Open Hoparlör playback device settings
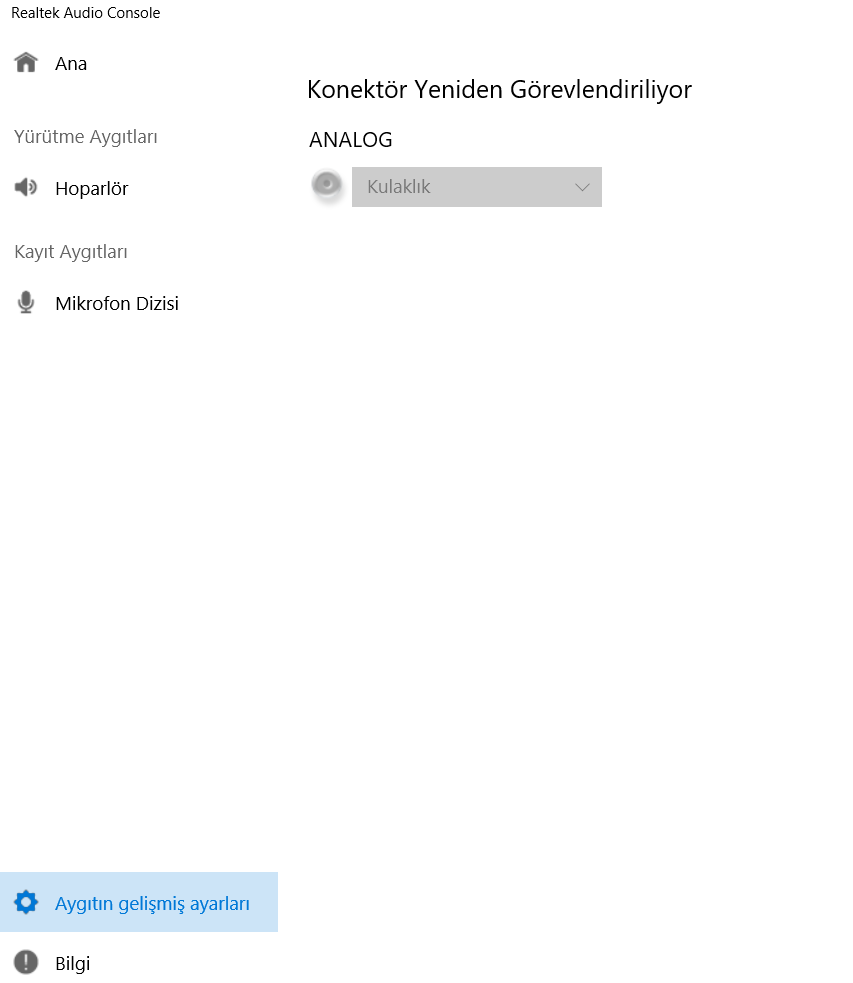 (91, 188)
